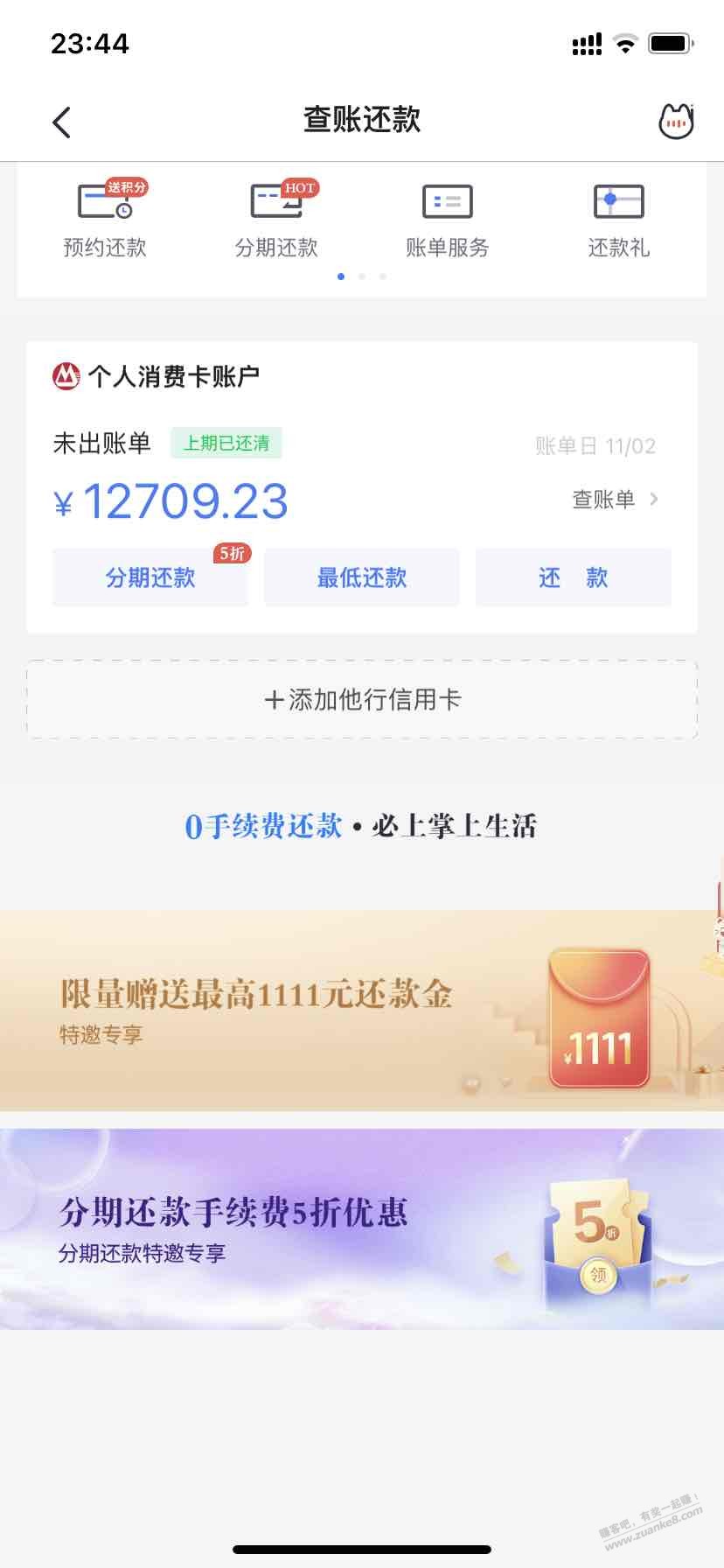Choose 分期还款 with the 5折 badge
The width and height of the screenshot is (724, 1568).
(150, 577)
